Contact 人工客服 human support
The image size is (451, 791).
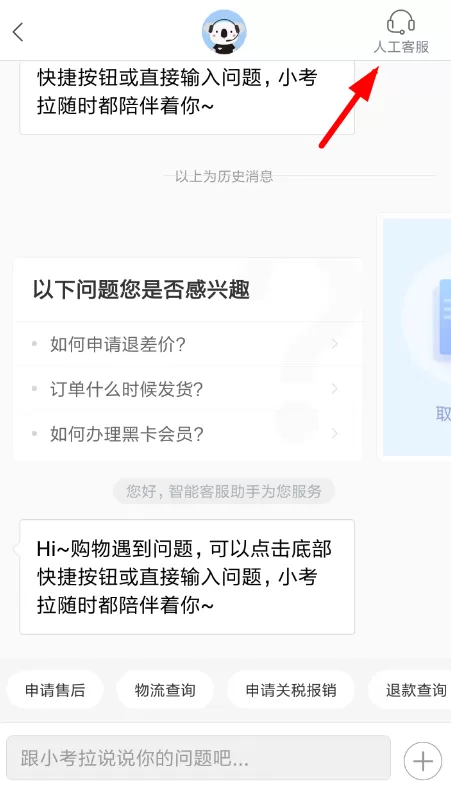401,31
